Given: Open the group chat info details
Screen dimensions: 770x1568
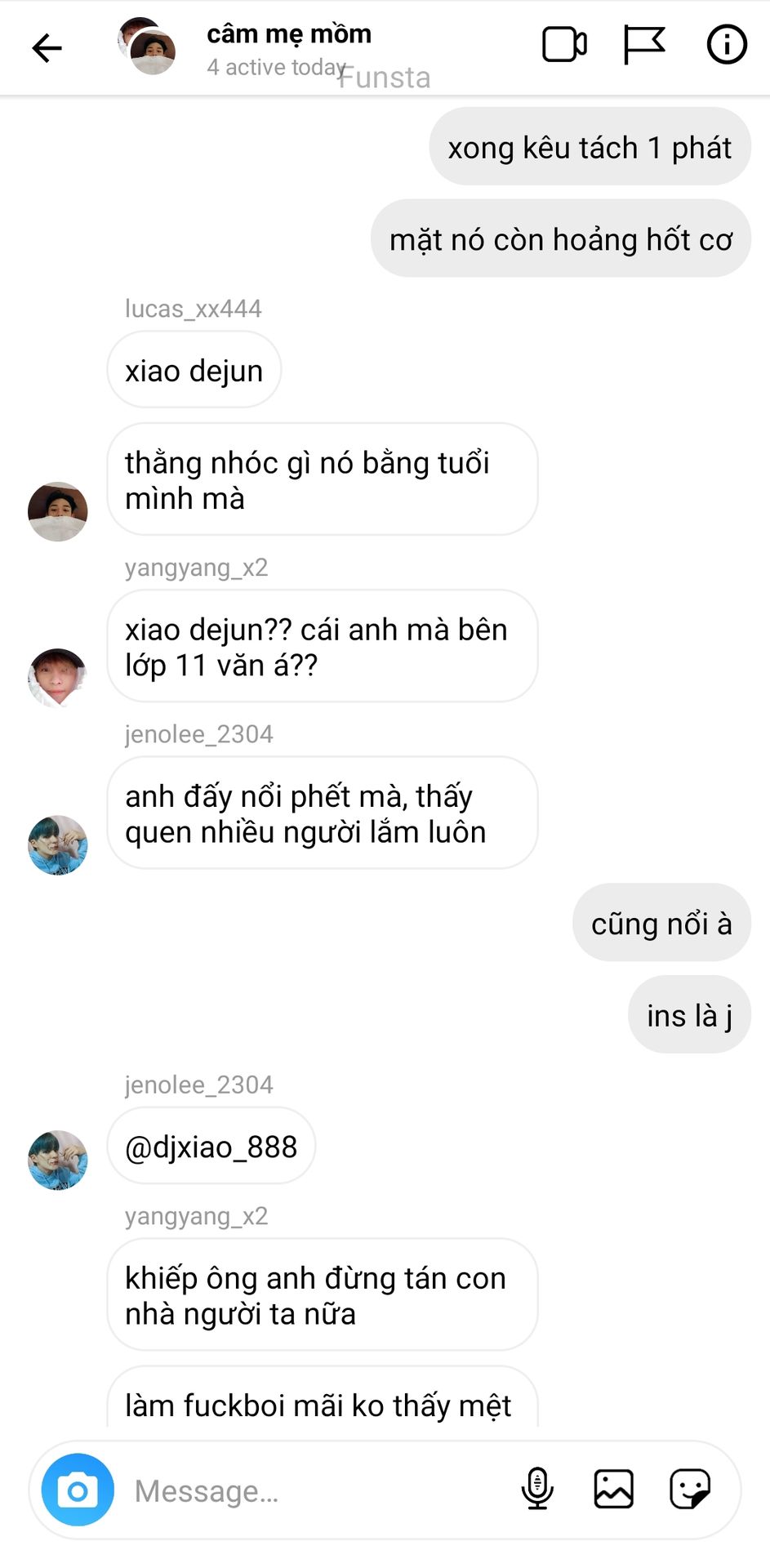Looking at the screenshot, I should (726, 45).
